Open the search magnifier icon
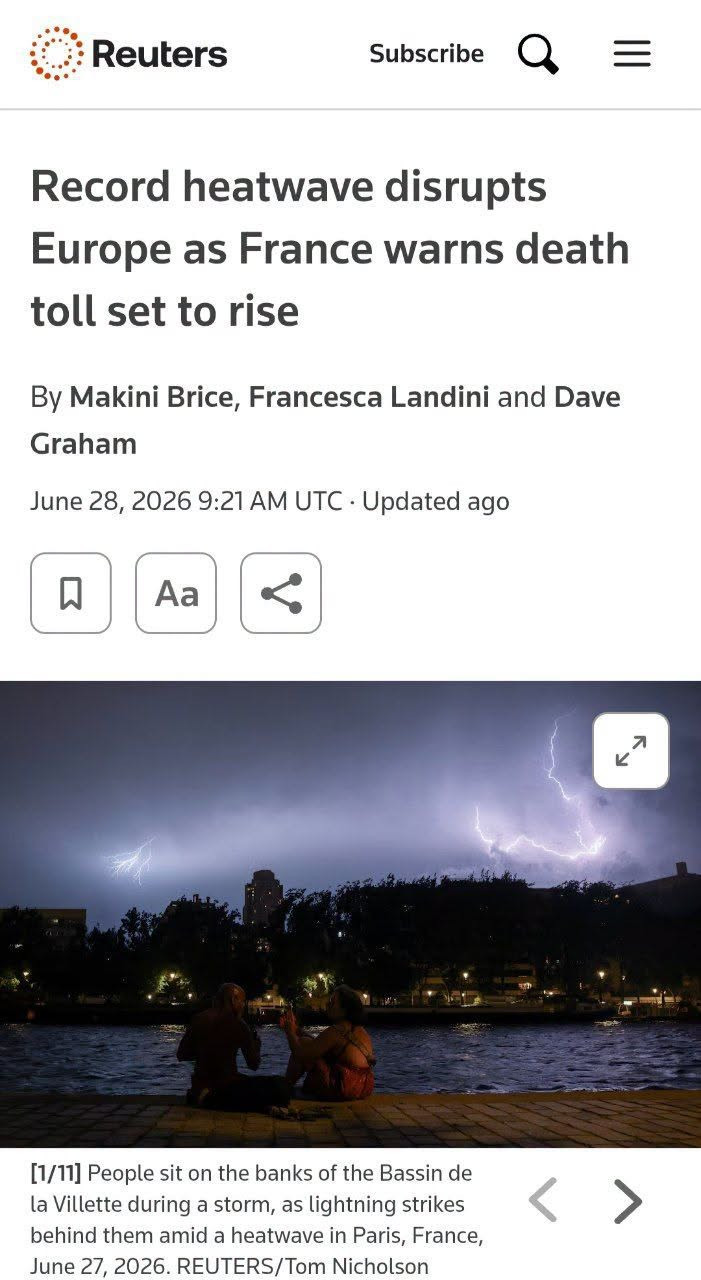Viewport: 701px width, 1280px height. (x=538, y=53)
